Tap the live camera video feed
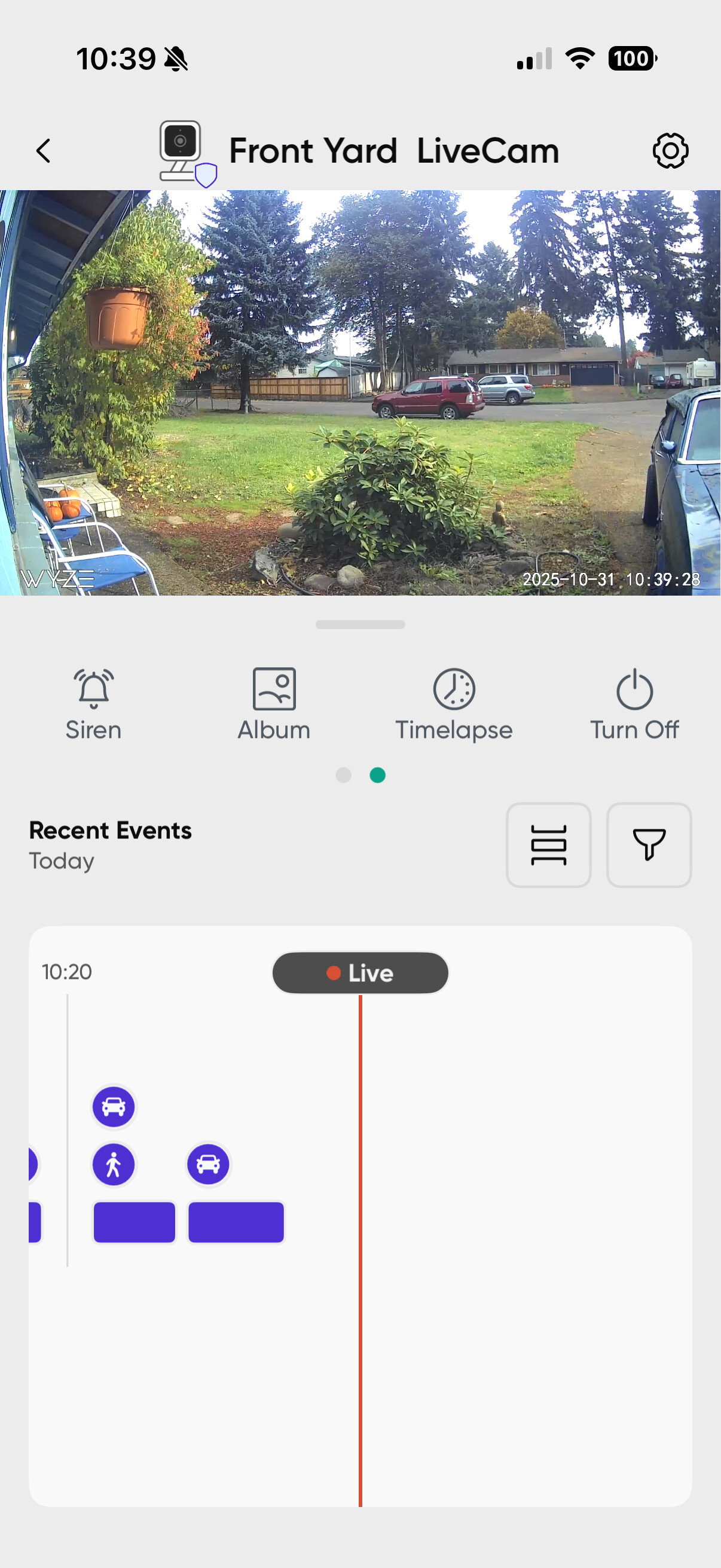This screenshot has height=1568, width=721. [x=360, y=393]
